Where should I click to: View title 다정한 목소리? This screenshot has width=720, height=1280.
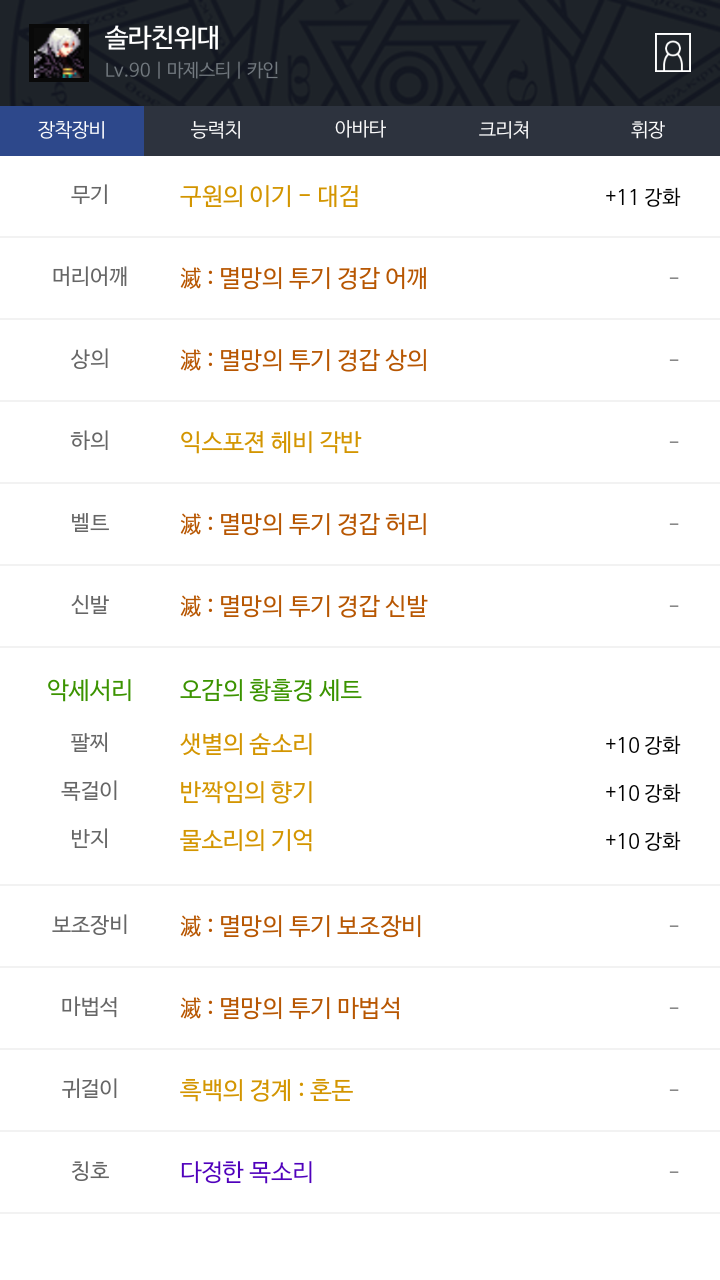[247, 1172]
